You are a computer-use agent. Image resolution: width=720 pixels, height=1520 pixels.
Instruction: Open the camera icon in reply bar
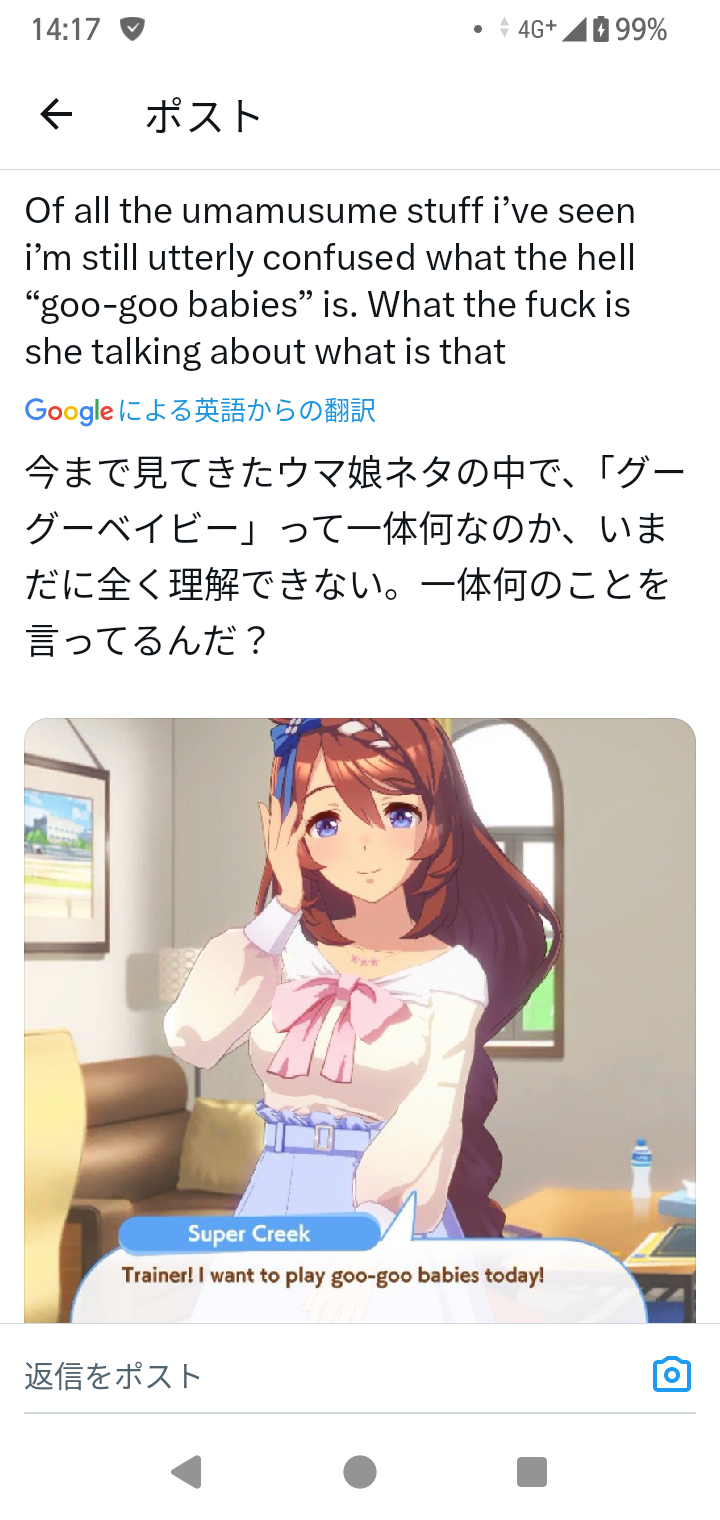coord(672,1375)
